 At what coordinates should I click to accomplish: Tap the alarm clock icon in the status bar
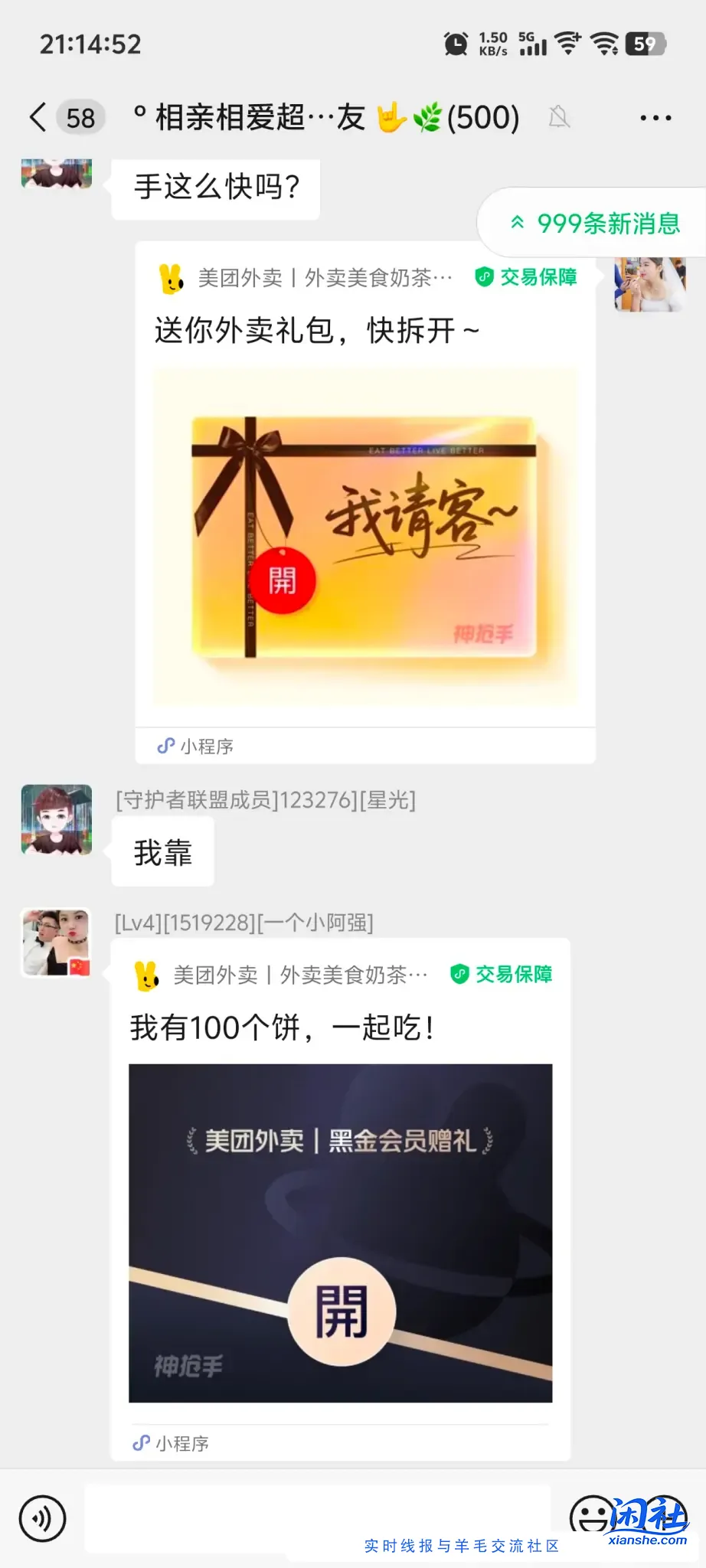(x=456, y=44)
